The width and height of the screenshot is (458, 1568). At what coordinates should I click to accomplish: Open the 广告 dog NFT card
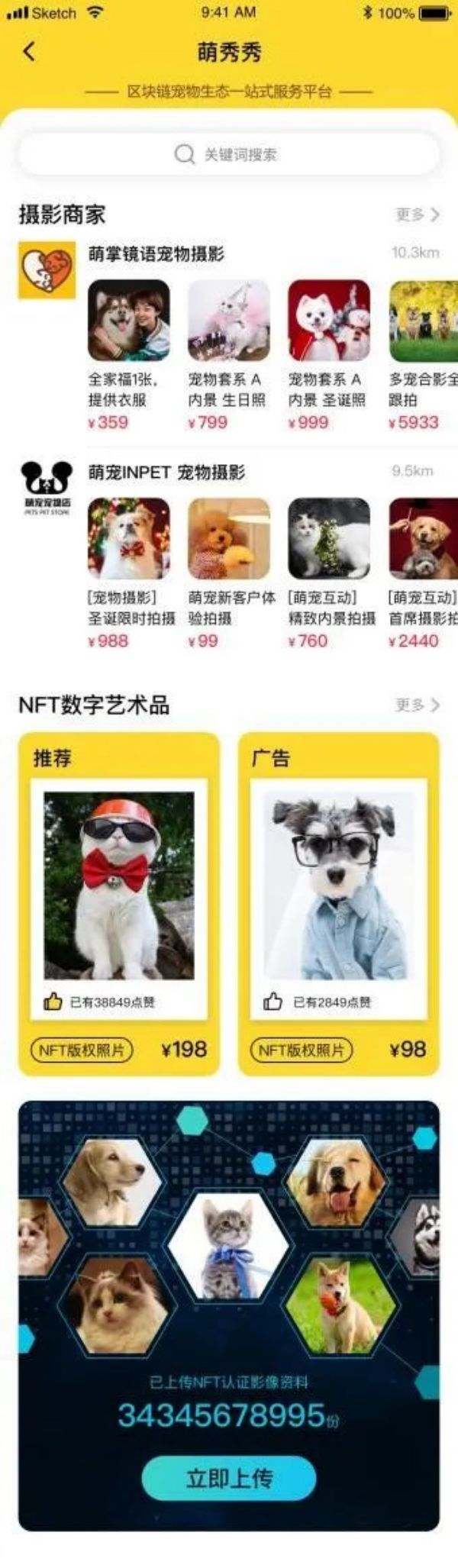tap(338, 886)
